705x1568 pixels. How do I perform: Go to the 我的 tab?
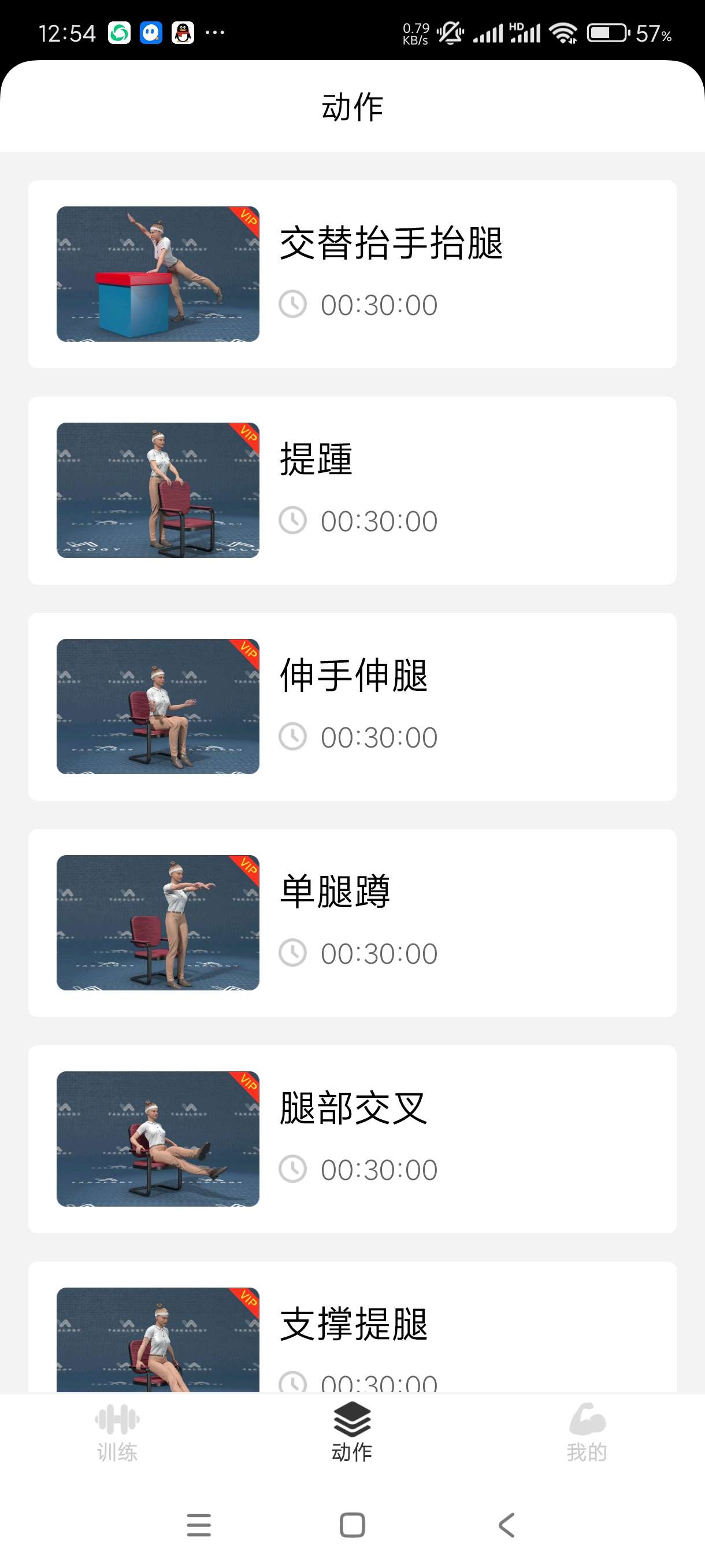click(x=587, y=1433)
